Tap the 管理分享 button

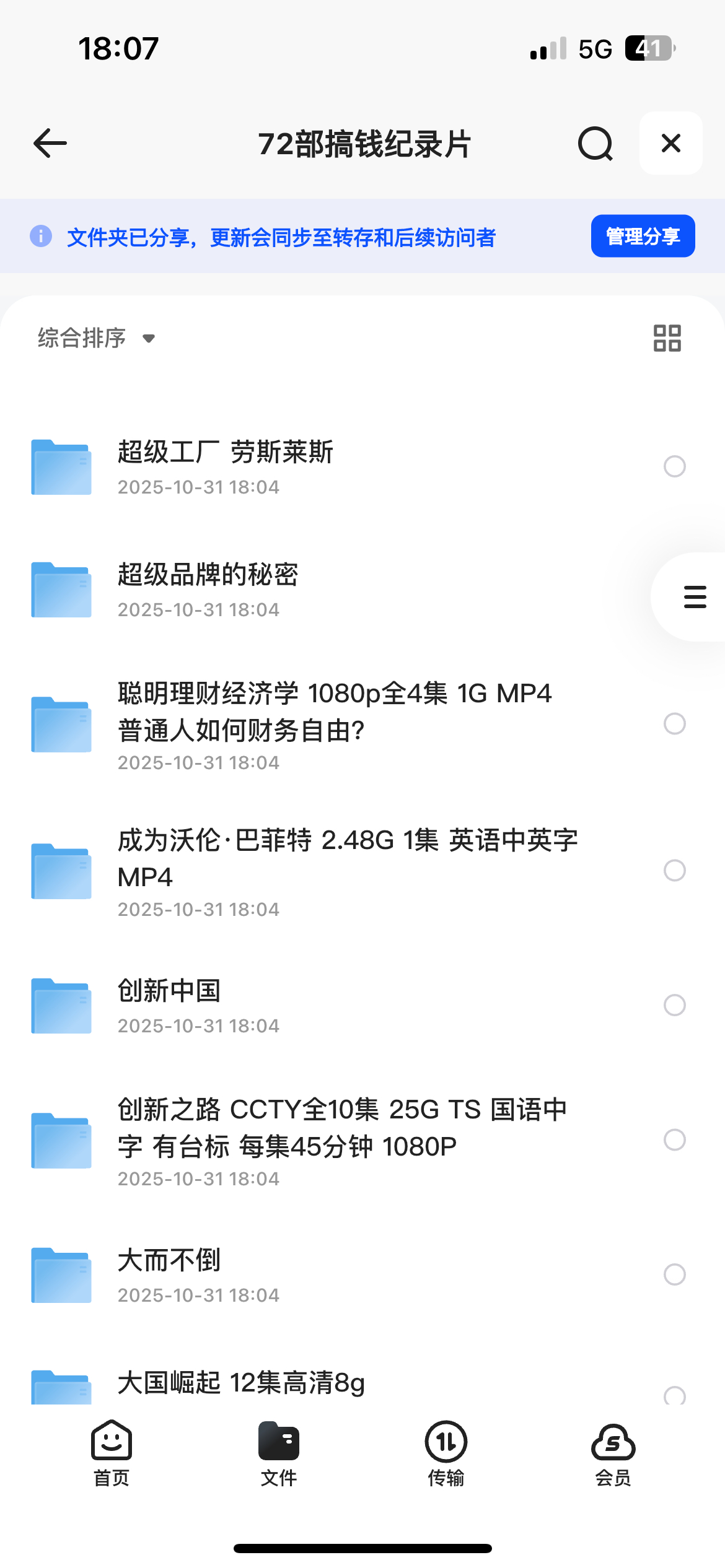[643, 236]
